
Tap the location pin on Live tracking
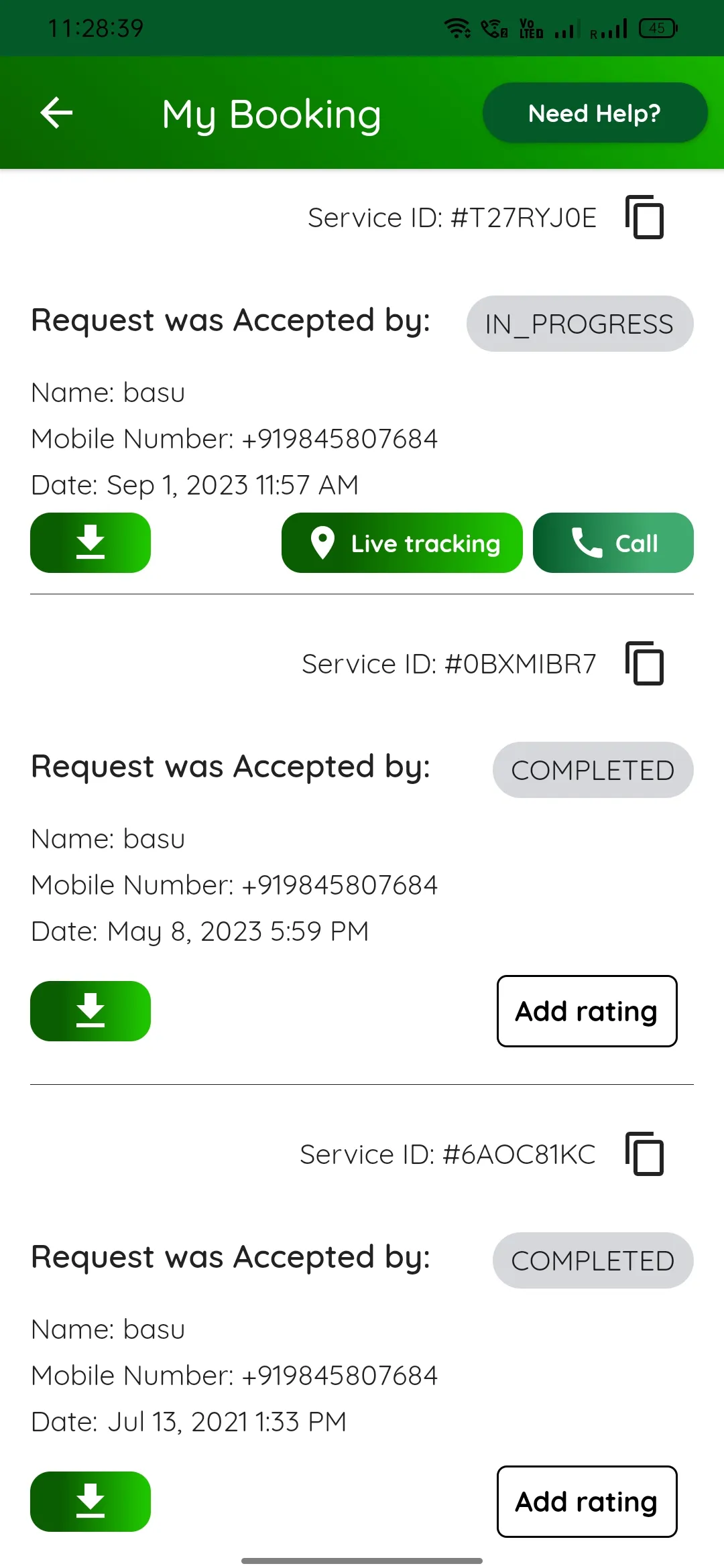click(322, 543)
